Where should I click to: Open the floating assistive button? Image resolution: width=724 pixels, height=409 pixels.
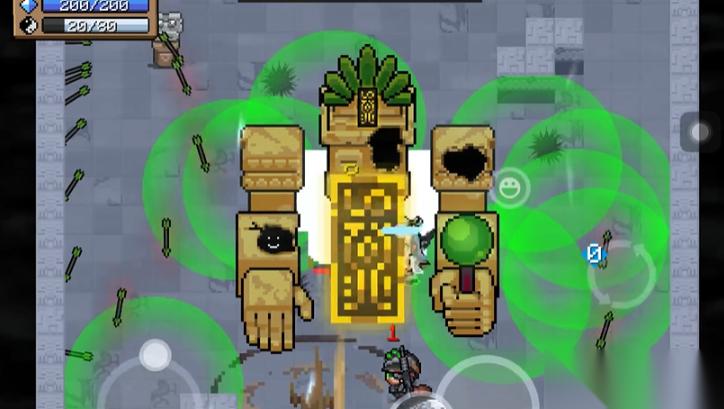pos(699,132)
